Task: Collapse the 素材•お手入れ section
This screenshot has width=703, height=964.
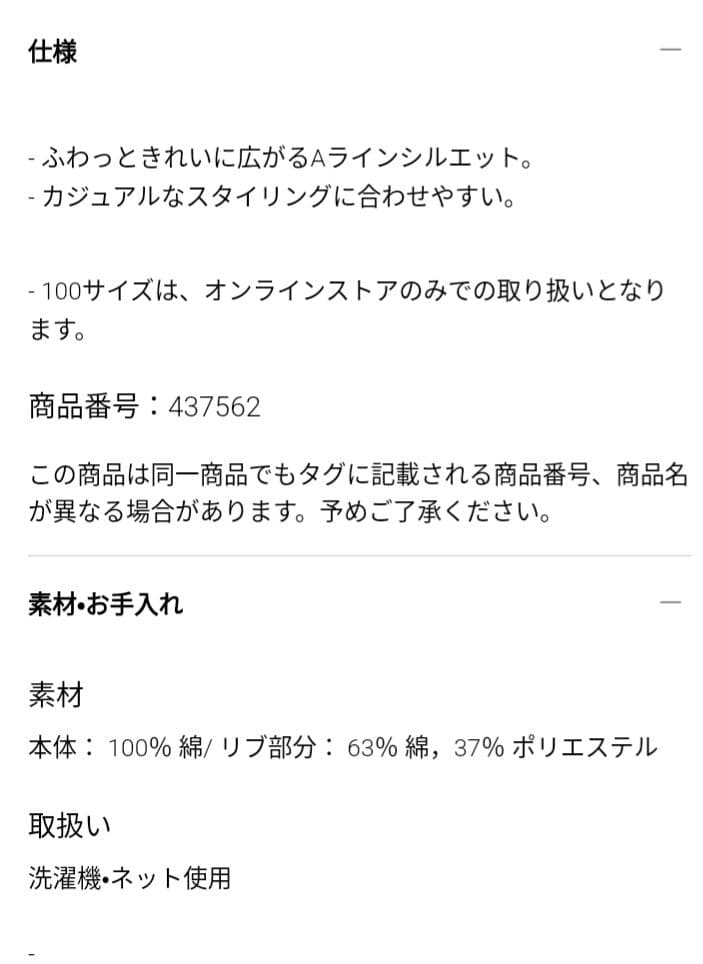Action: (670, 602)
